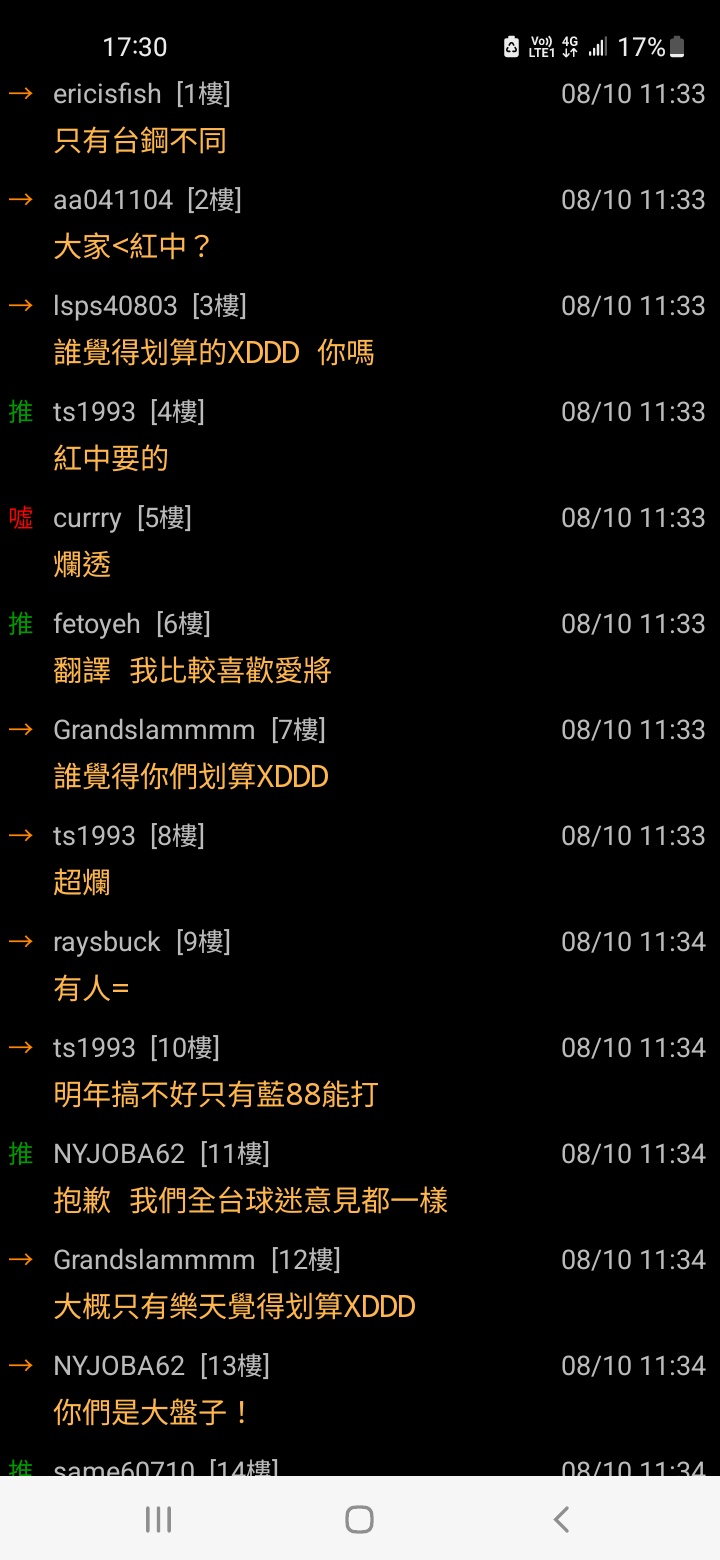Select aa041104's comment on floor 2
Image resolution: width=720 pixels, height=1560 pixels.
tap(360, 224)
